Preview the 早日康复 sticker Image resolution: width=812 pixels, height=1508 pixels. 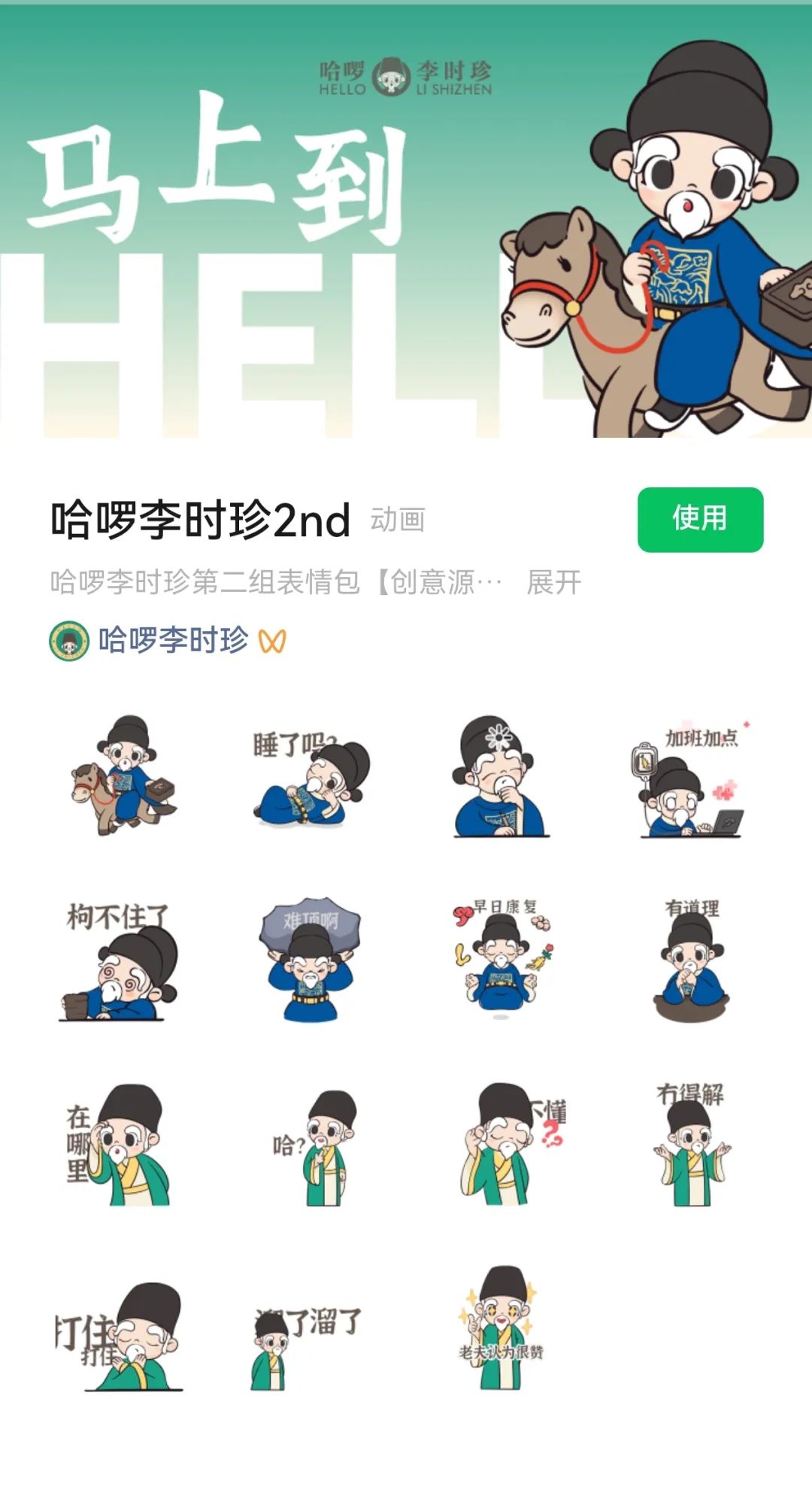(501, 959)
